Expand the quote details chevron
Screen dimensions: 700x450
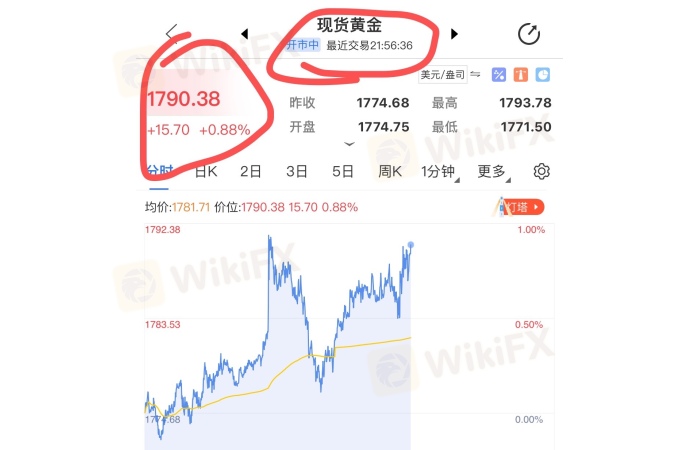coord(350,144)
